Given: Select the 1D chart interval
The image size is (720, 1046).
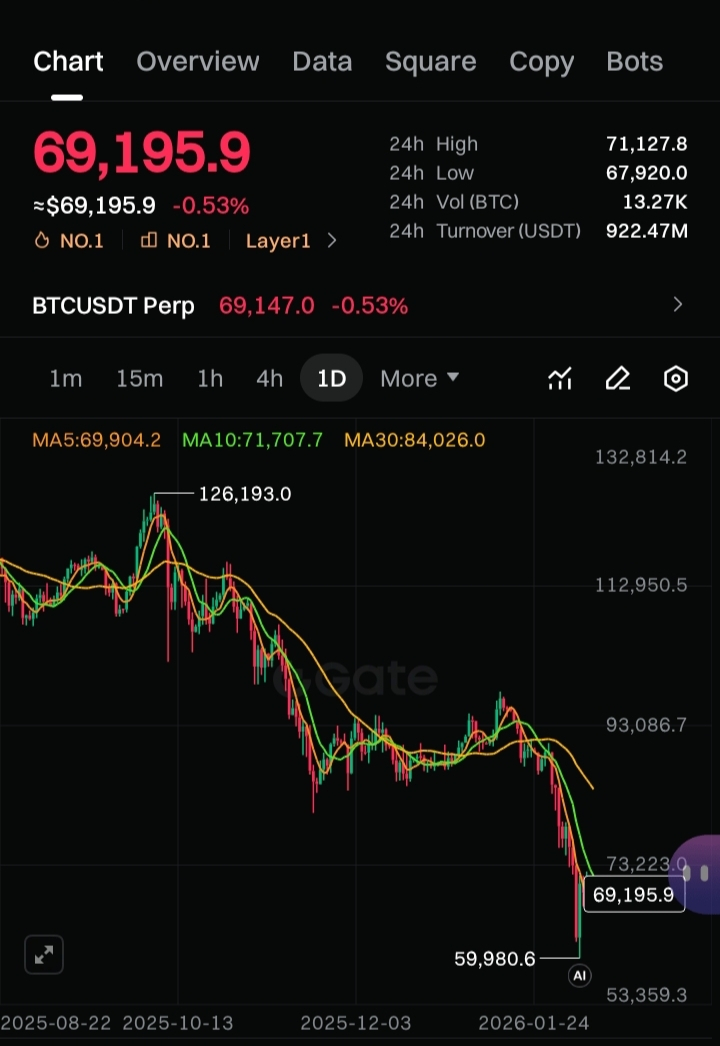Looking at the screenshot, I should pos(331,379).
